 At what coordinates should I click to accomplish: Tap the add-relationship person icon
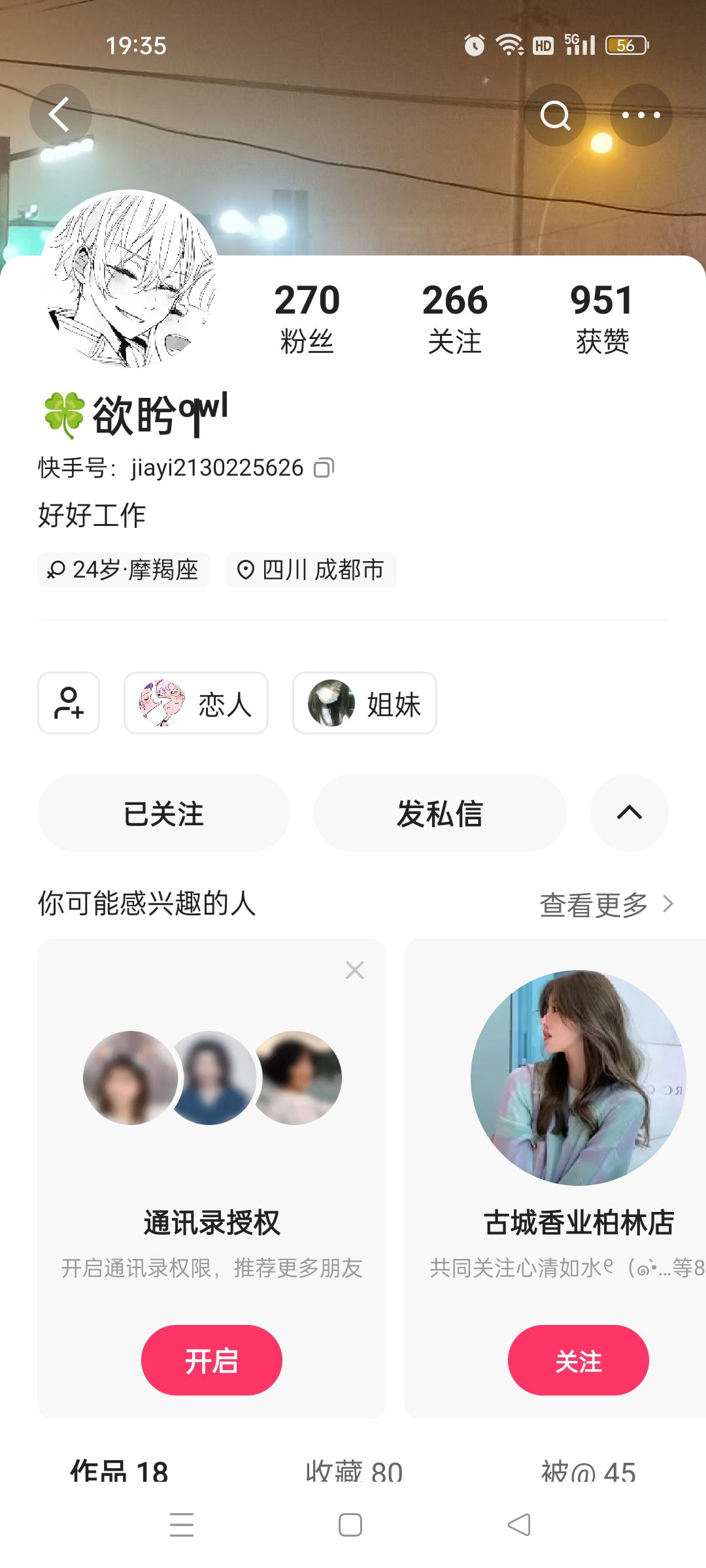(x=69, y=703)
